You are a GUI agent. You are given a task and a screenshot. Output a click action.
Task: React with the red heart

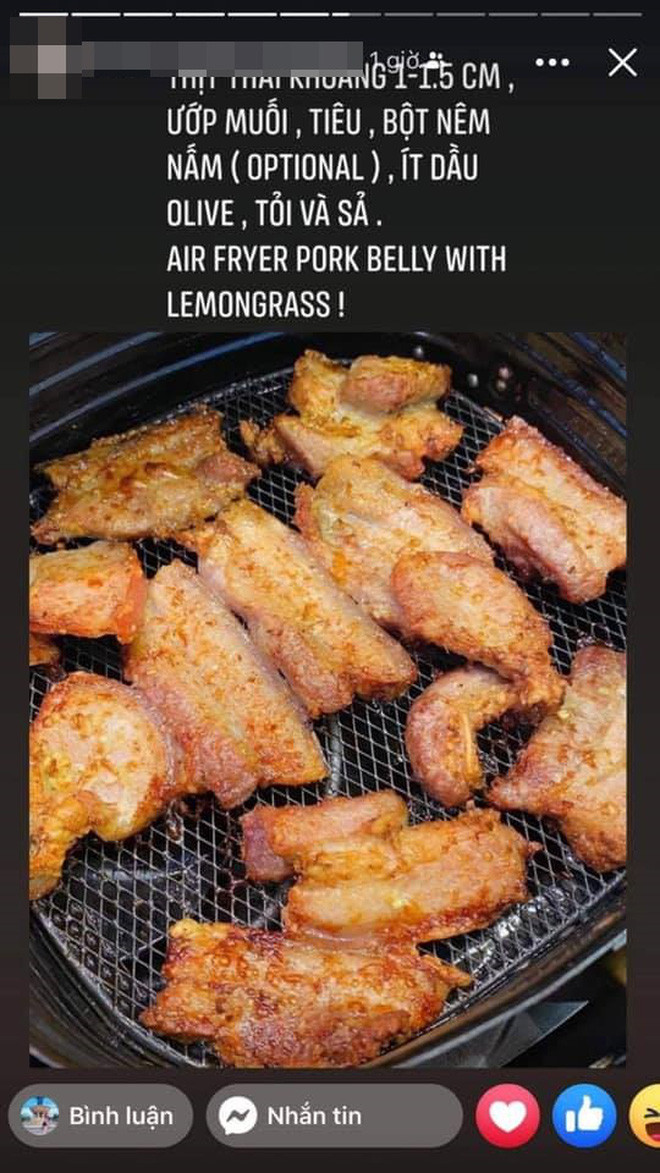coord(507,1116)
